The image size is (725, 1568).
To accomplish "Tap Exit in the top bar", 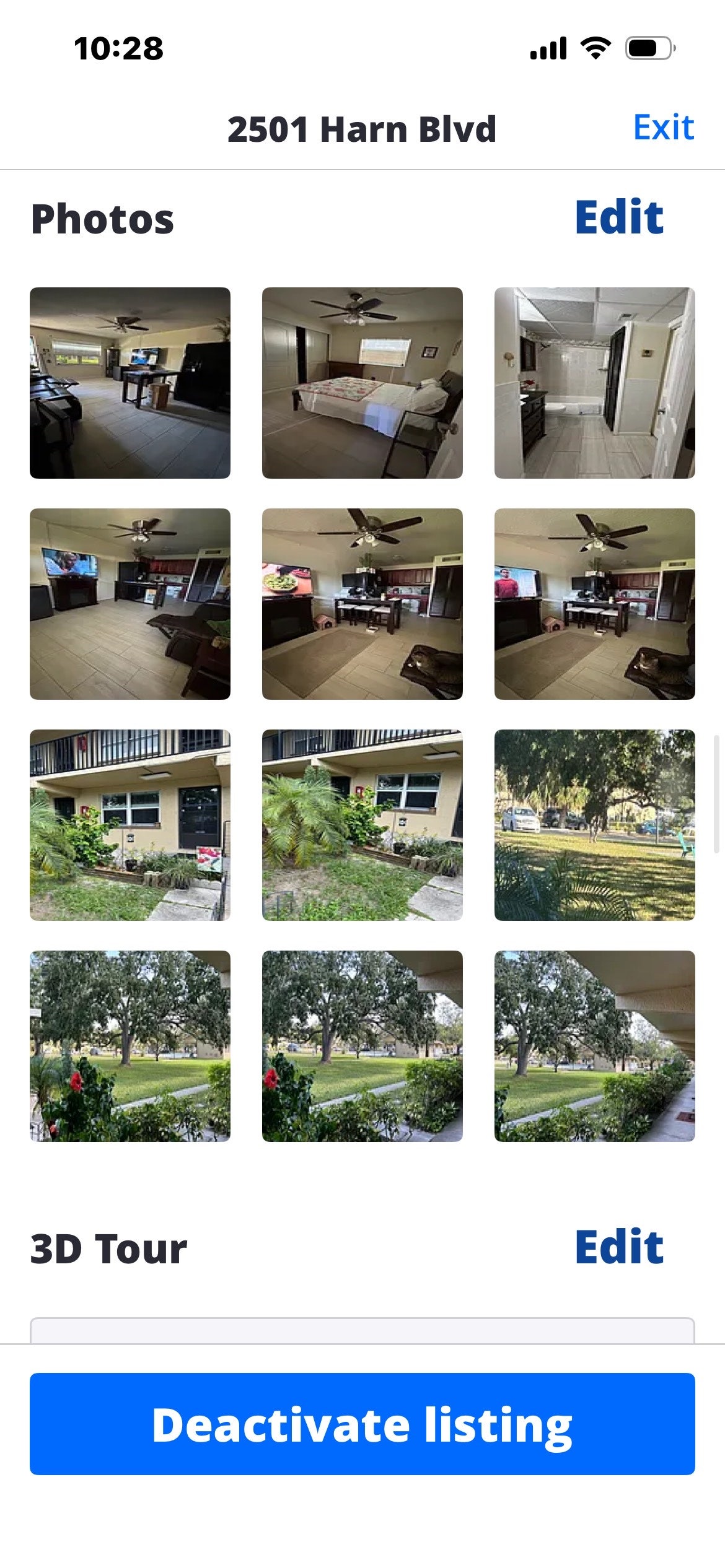I will [663, 128].
